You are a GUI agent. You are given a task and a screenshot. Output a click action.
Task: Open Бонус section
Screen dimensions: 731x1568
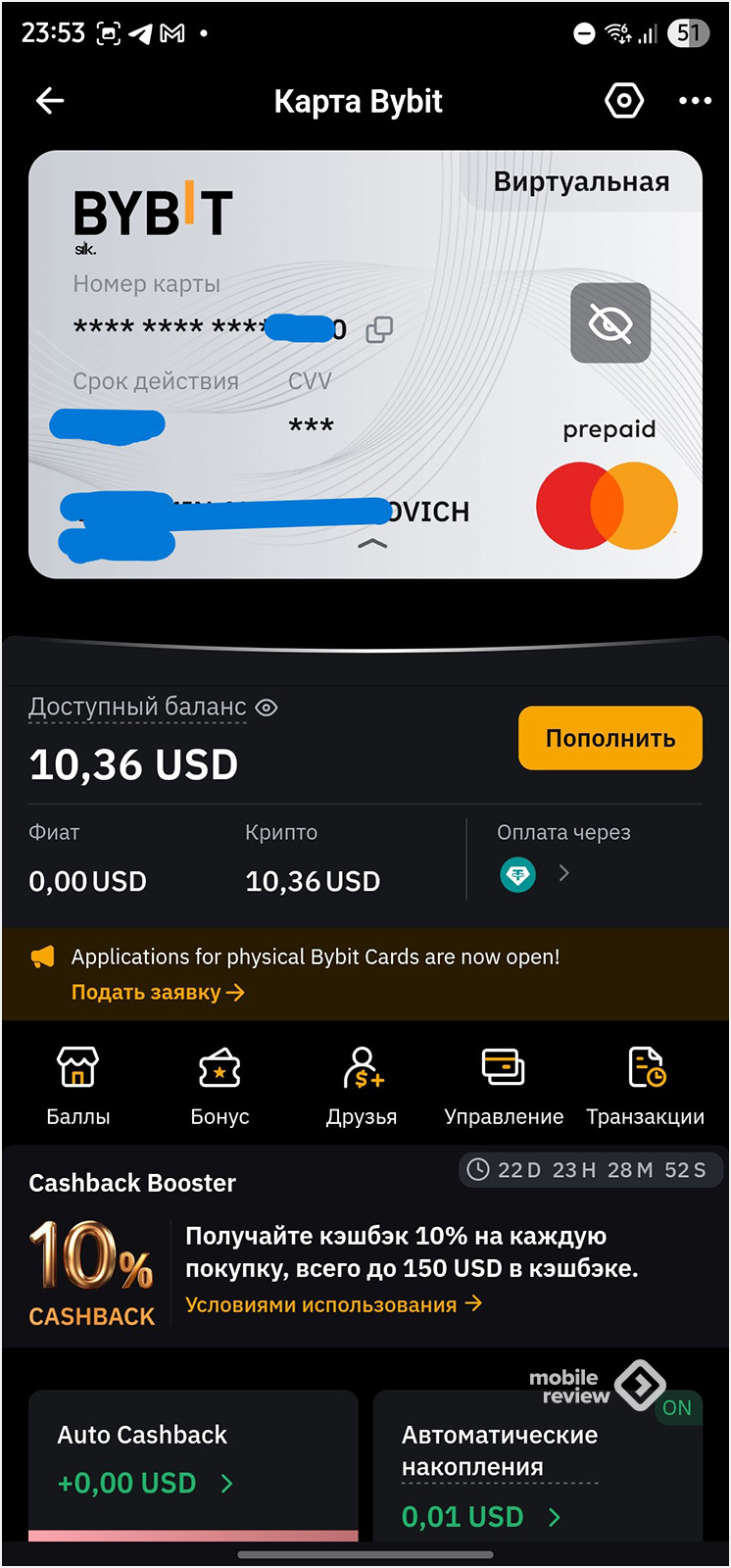[219, 1086]
